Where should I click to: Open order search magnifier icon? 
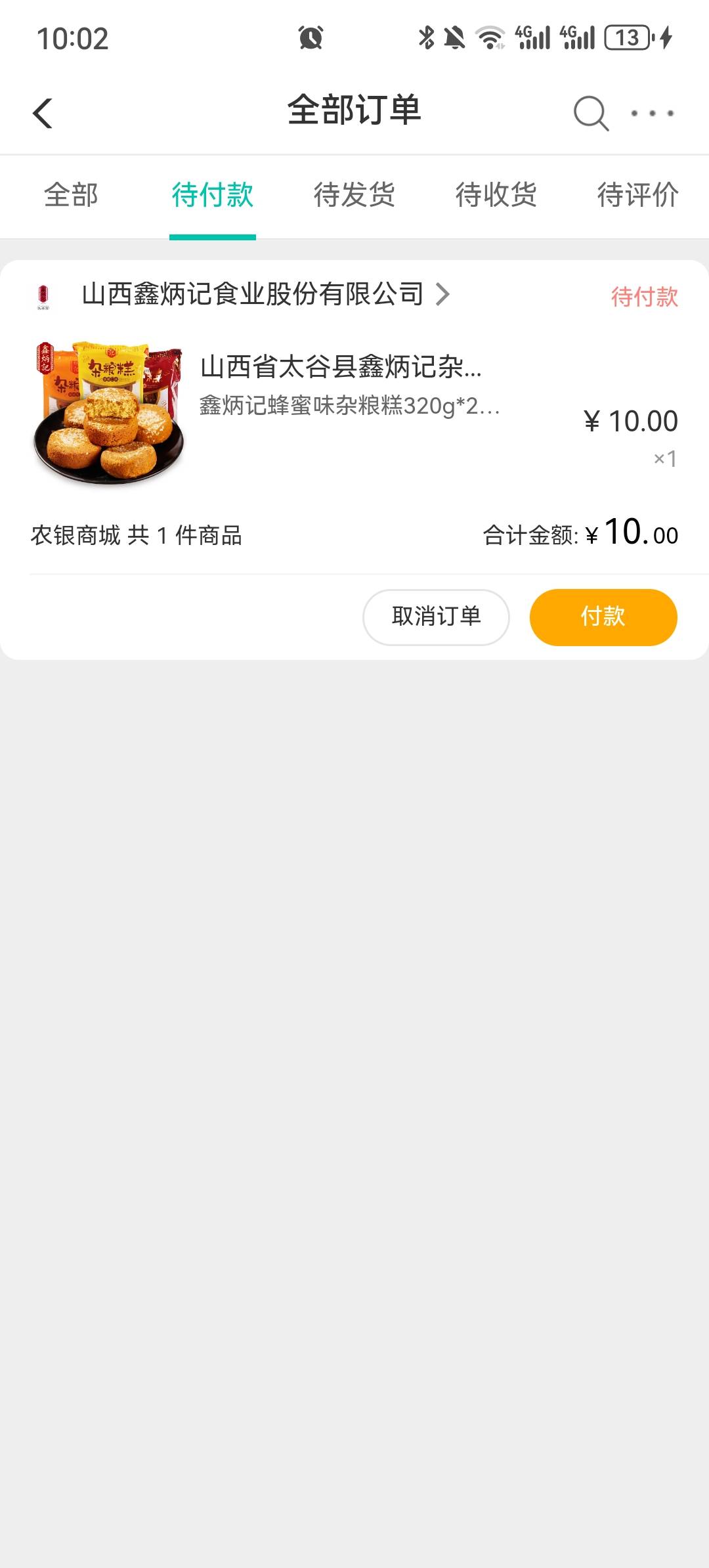coord(591,113)
